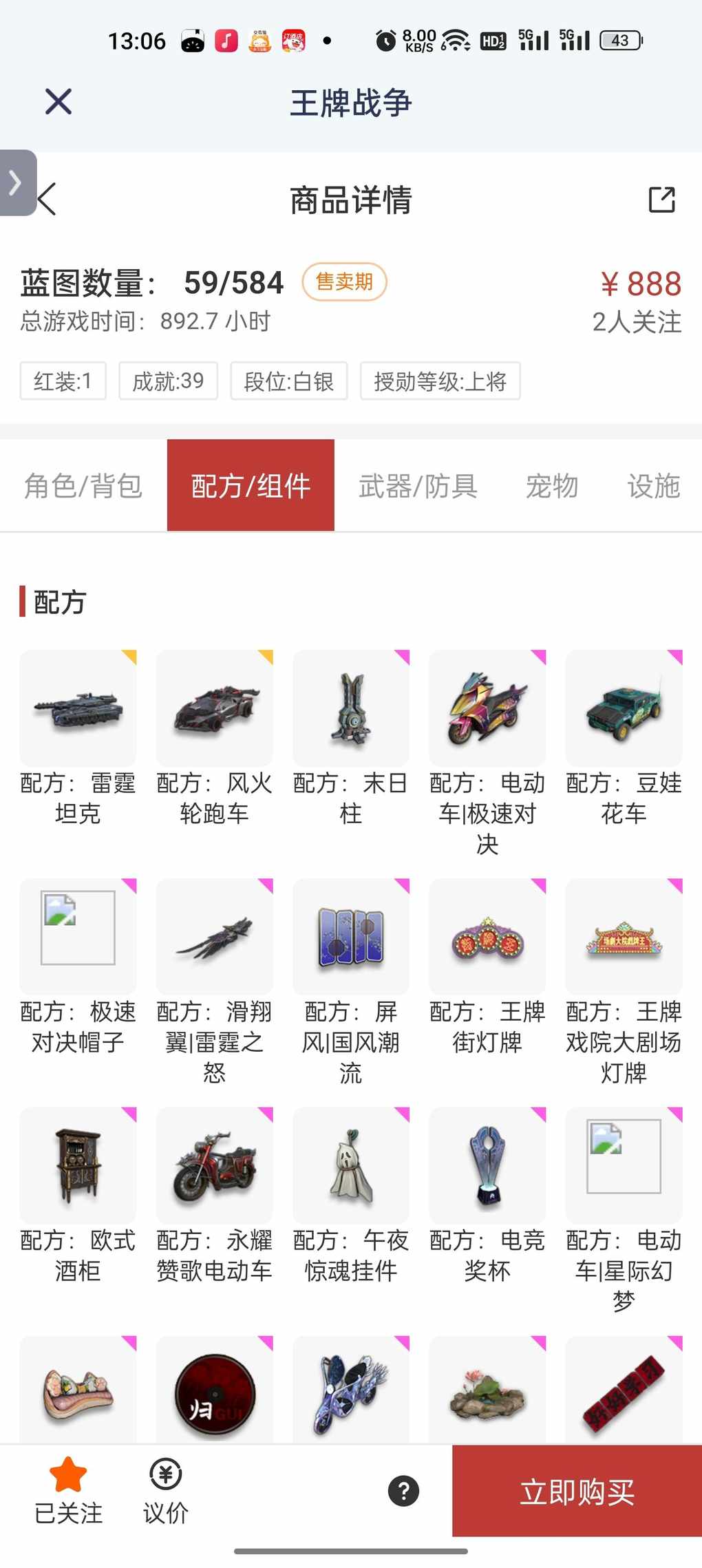Screen dimensions: 702x1568
Task: Go back from 商品详情
Action: tap(48, 200)
